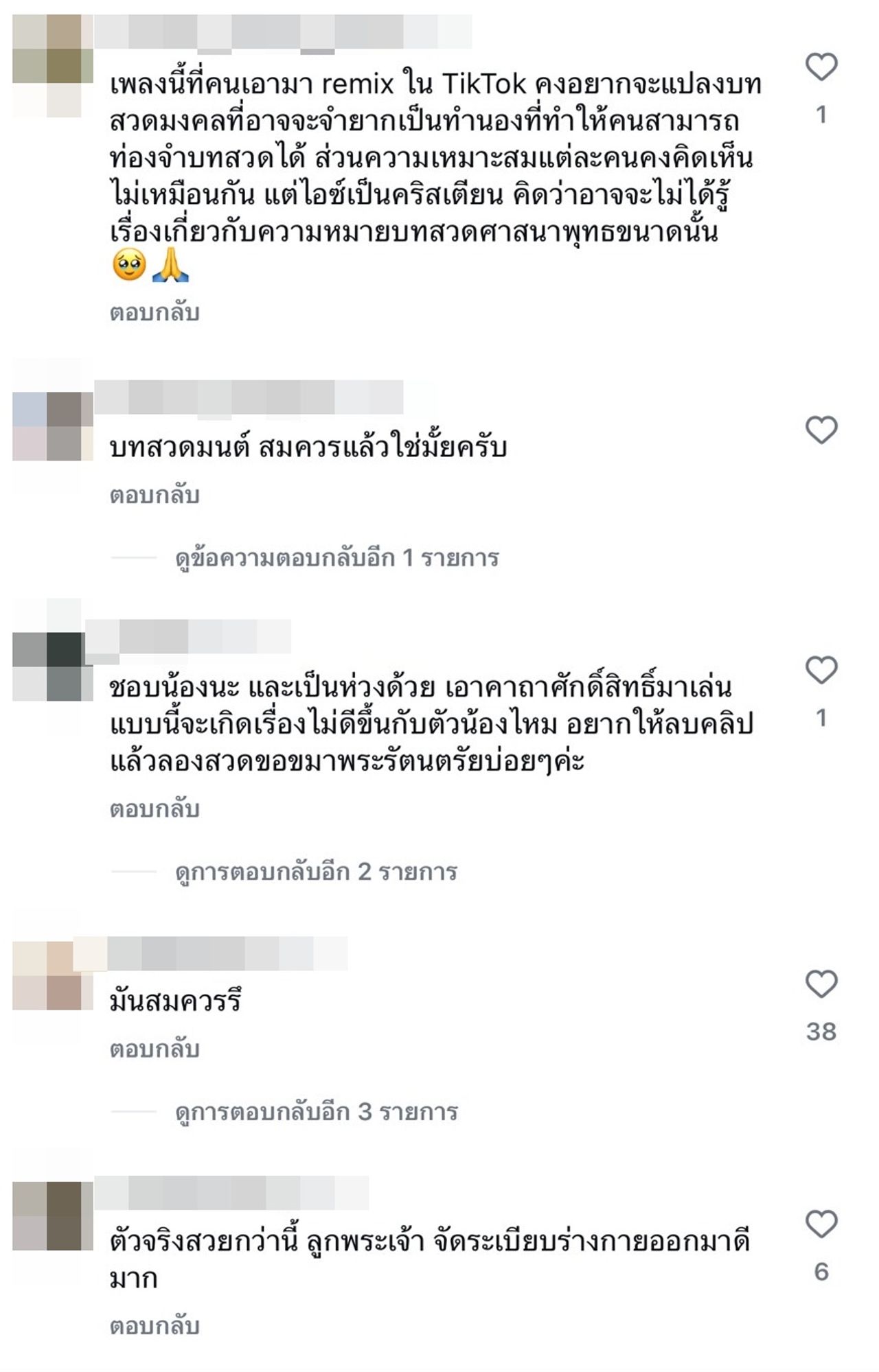This screenshot has width=879, height=1372.
Task: Reply to the comment 'บทสวดมนต์ สมควรแล้วใช่มั้ยครับ'
Action: point(155,495)
